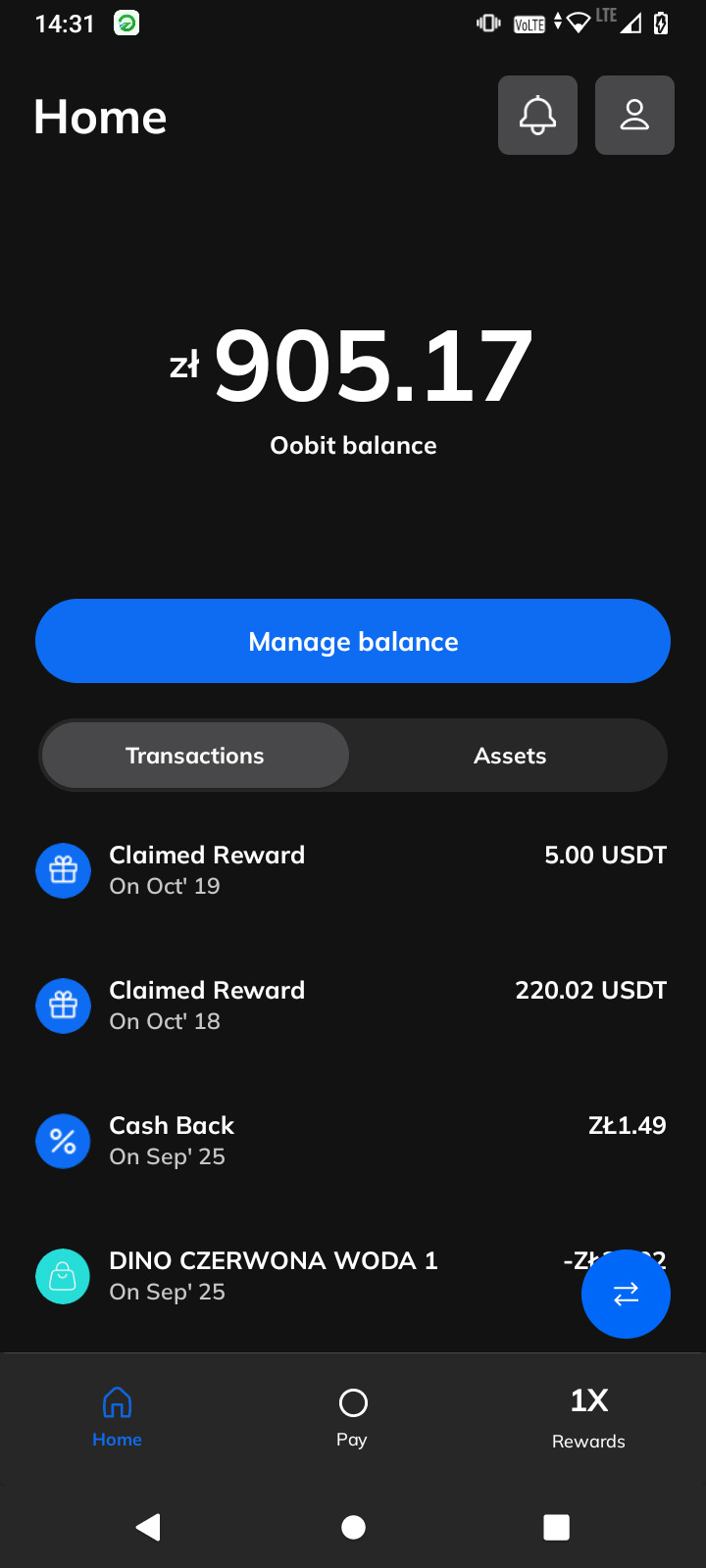Tap the Manage balance button
The image size is (706, 1568).
point(353,641)
